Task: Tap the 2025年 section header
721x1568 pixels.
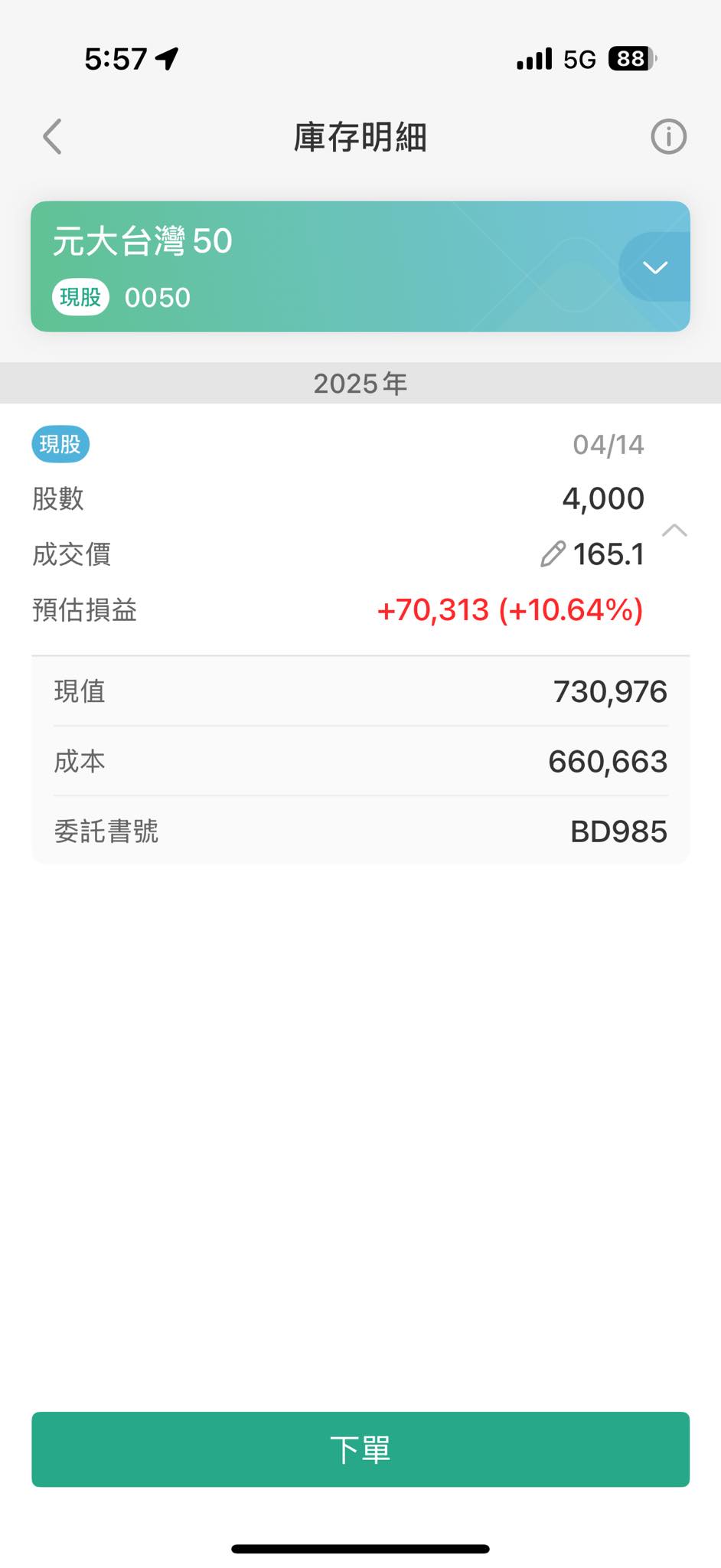Action: point(360,384)
